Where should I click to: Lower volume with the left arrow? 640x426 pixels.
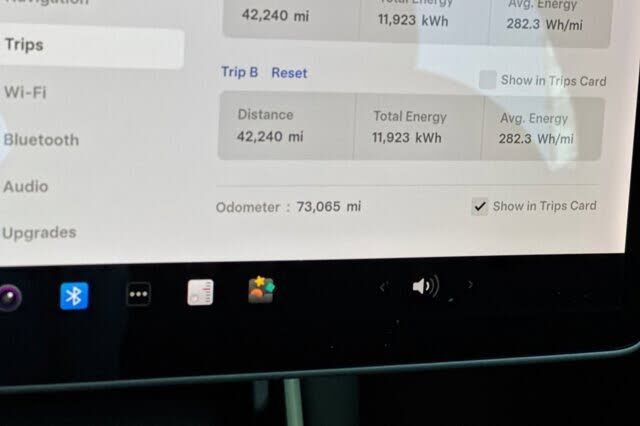coord(382,287)
